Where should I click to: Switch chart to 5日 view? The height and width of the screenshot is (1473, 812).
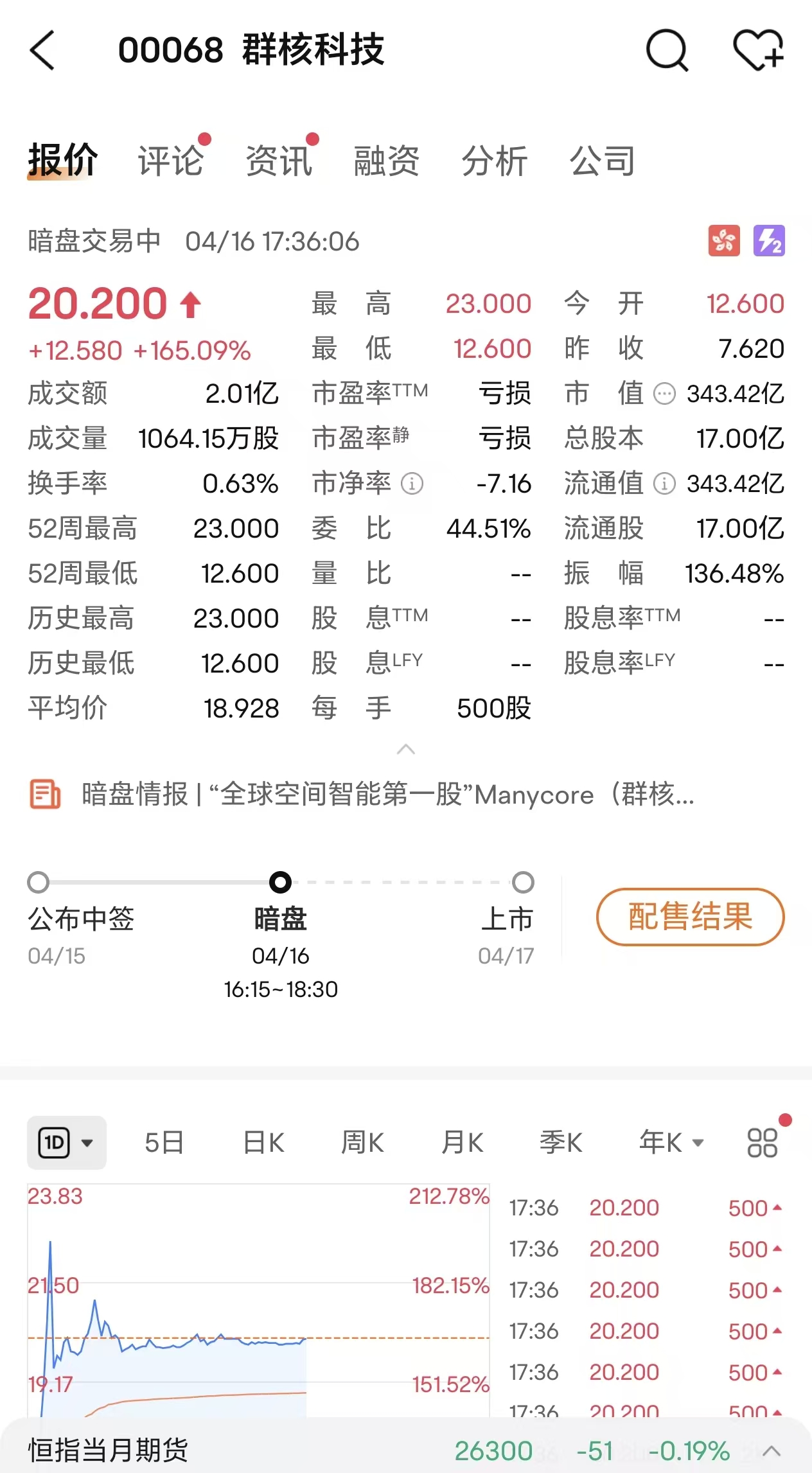(164, 1143)
